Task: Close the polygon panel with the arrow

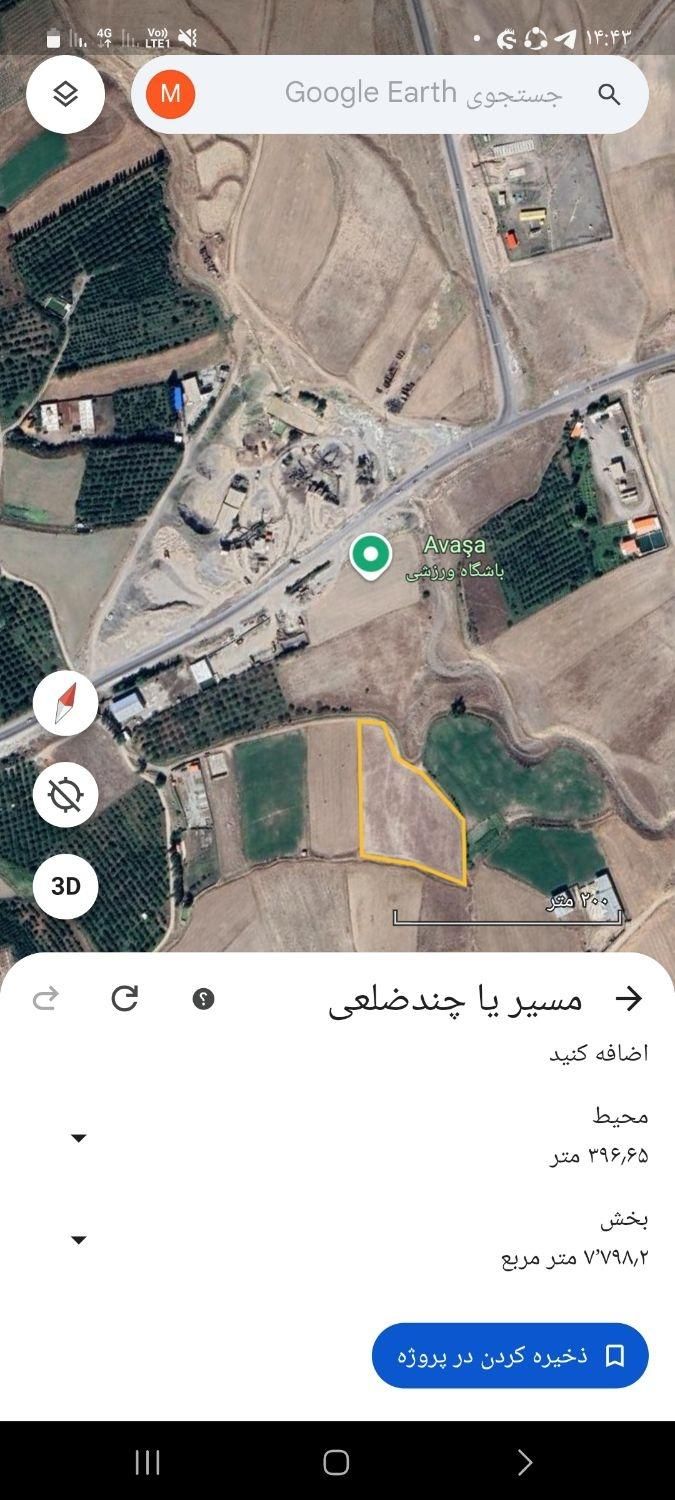Action: tap(628, 998)
